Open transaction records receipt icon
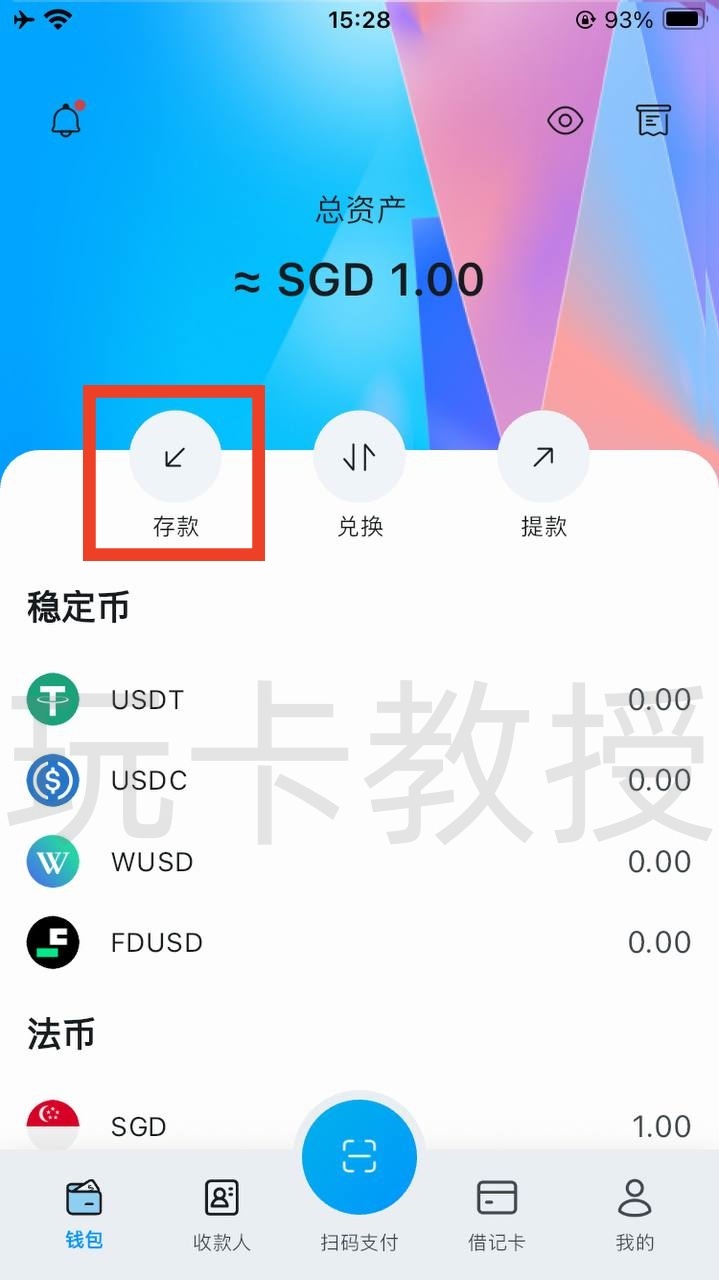Image resolution: width=719 pixels, height=1280 pixels. (653, 121)
